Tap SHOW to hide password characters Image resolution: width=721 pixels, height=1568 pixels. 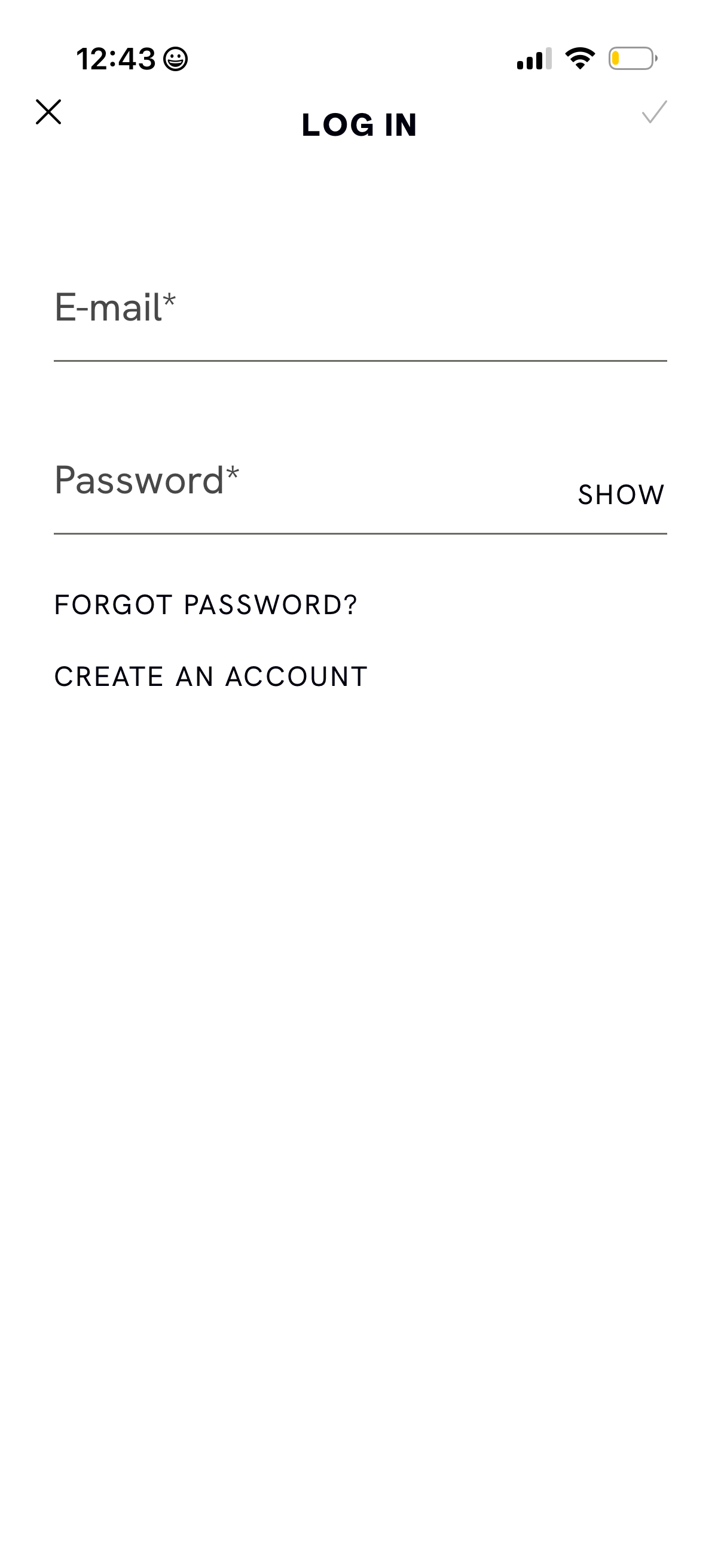click(621, 494)
